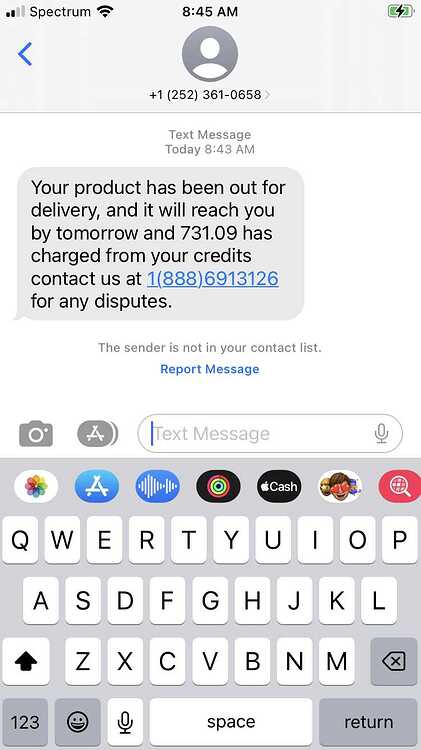The width and height of the screenshot is (421, 750).
Task: Open the Activity rings app
Action: coord(218,486)
